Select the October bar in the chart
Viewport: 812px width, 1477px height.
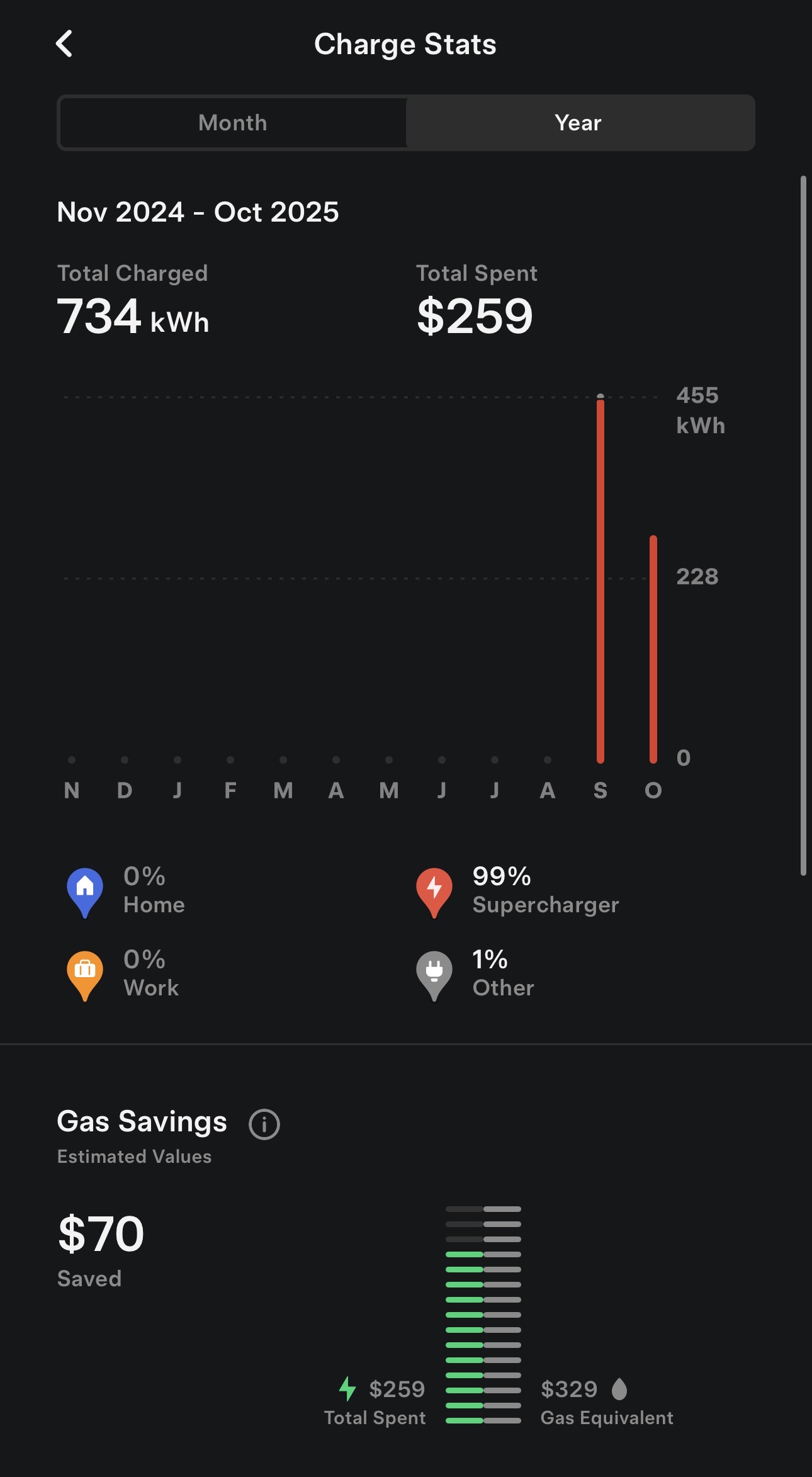coord(653,648)
